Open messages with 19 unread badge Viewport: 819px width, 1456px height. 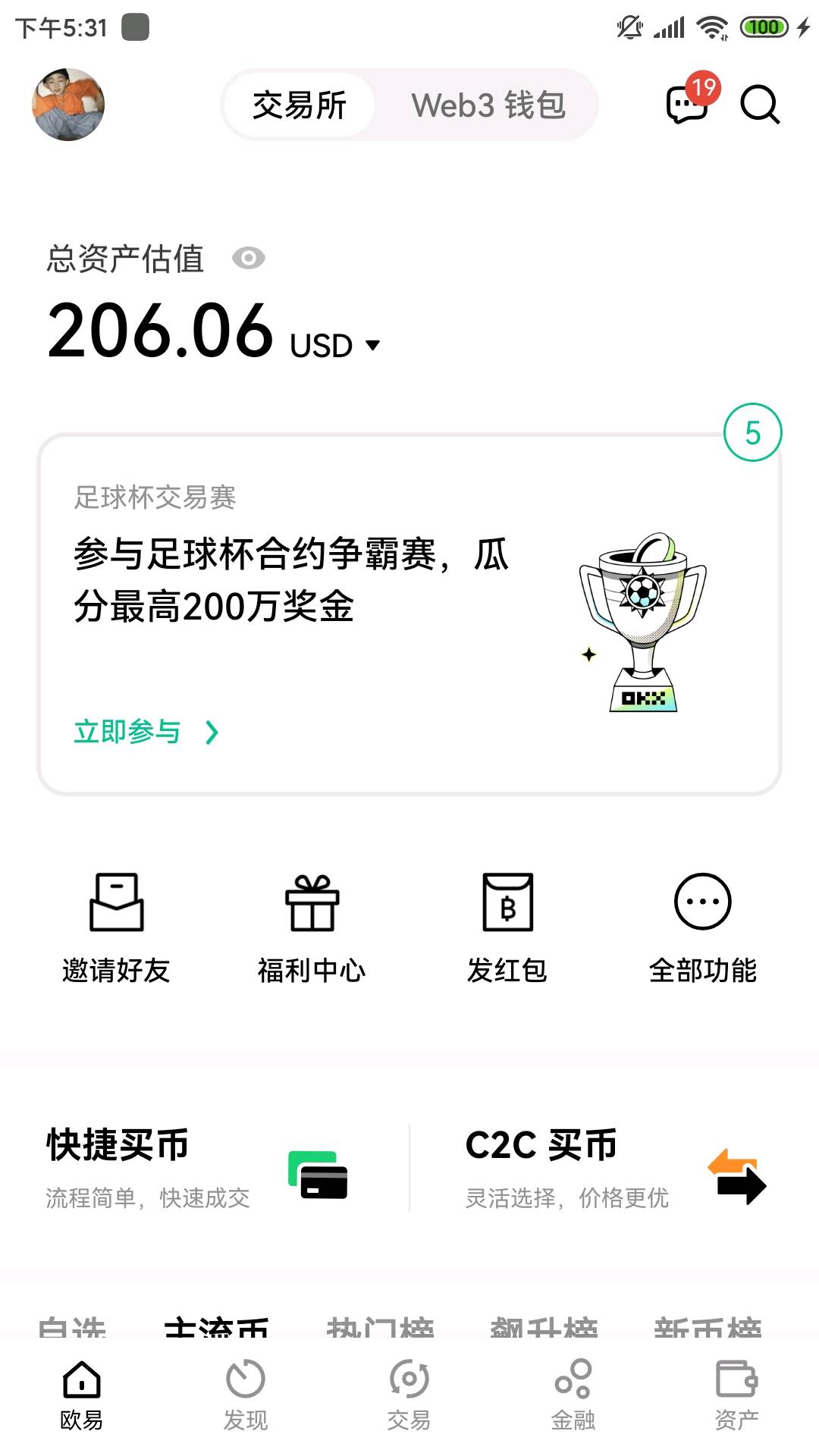tap(688, 104)
